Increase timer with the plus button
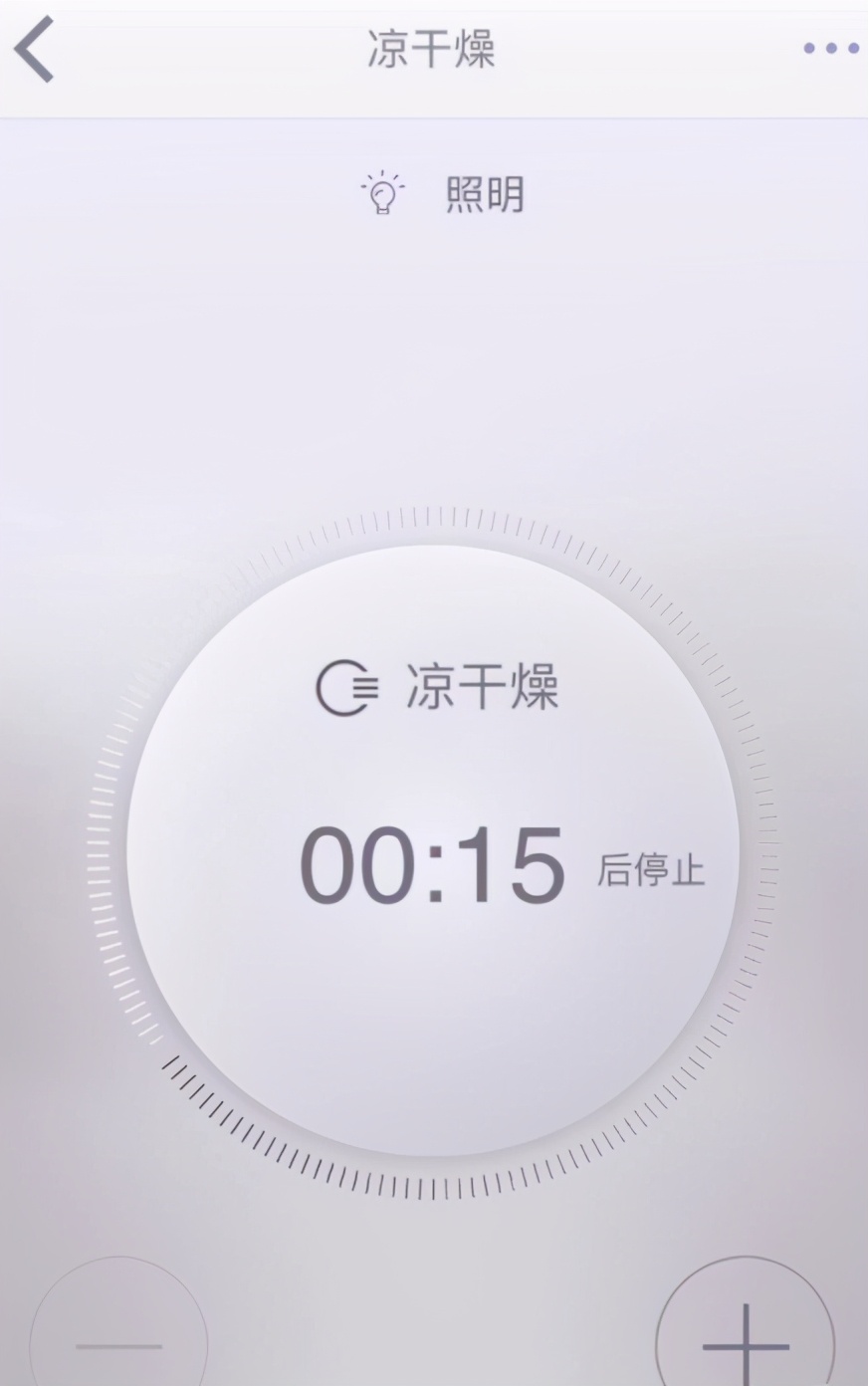Viewport: 868px width, 1386px height. point(745,1334)
